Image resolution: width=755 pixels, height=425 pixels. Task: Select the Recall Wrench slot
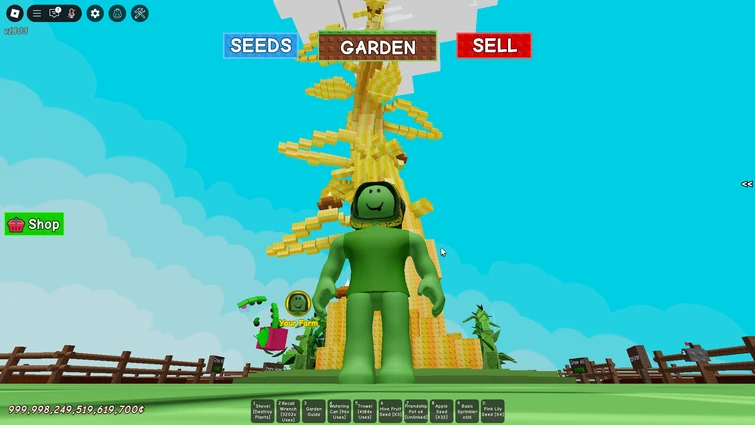[x=288, y=411]
